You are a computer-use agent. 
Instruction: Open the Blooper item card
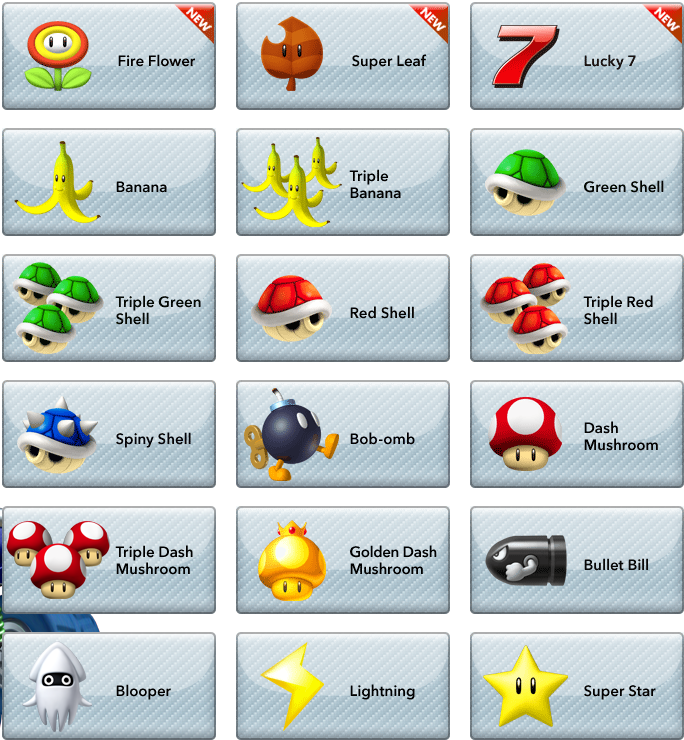coord(109,686)
